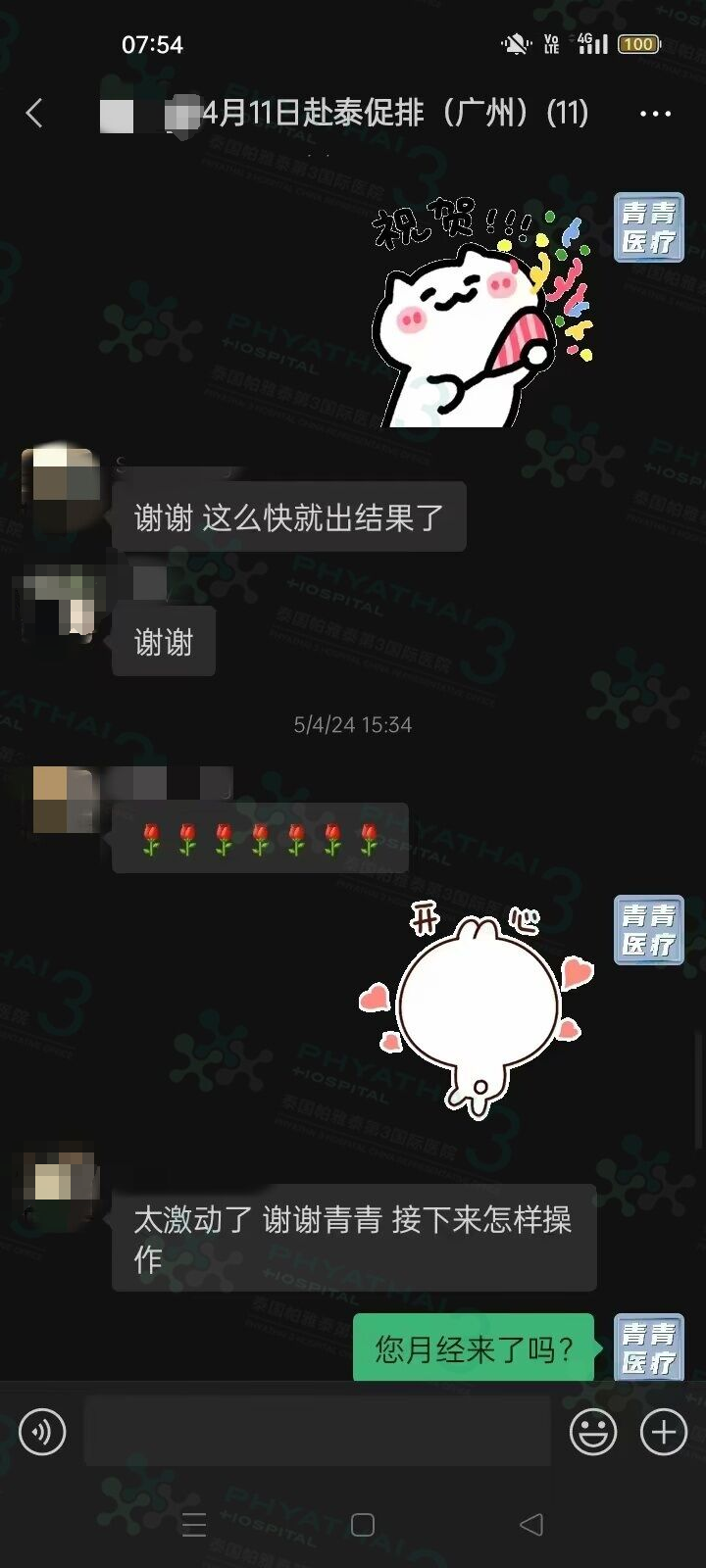Tap the system home button
This screenshot has width=706, height=1568.
(x=363, y=1525)
